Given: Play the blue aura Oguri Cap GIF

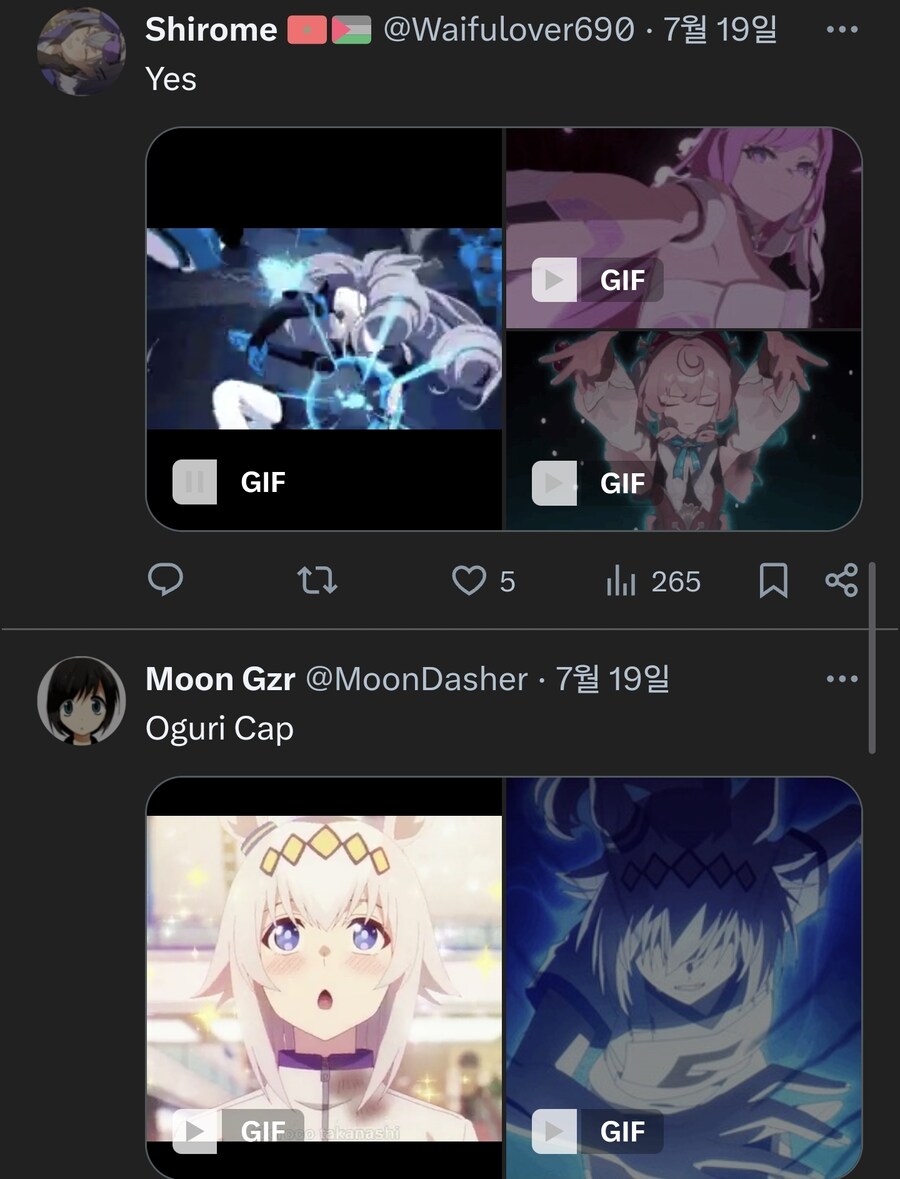Looking at the screenshot, I should click(554, 1131).
